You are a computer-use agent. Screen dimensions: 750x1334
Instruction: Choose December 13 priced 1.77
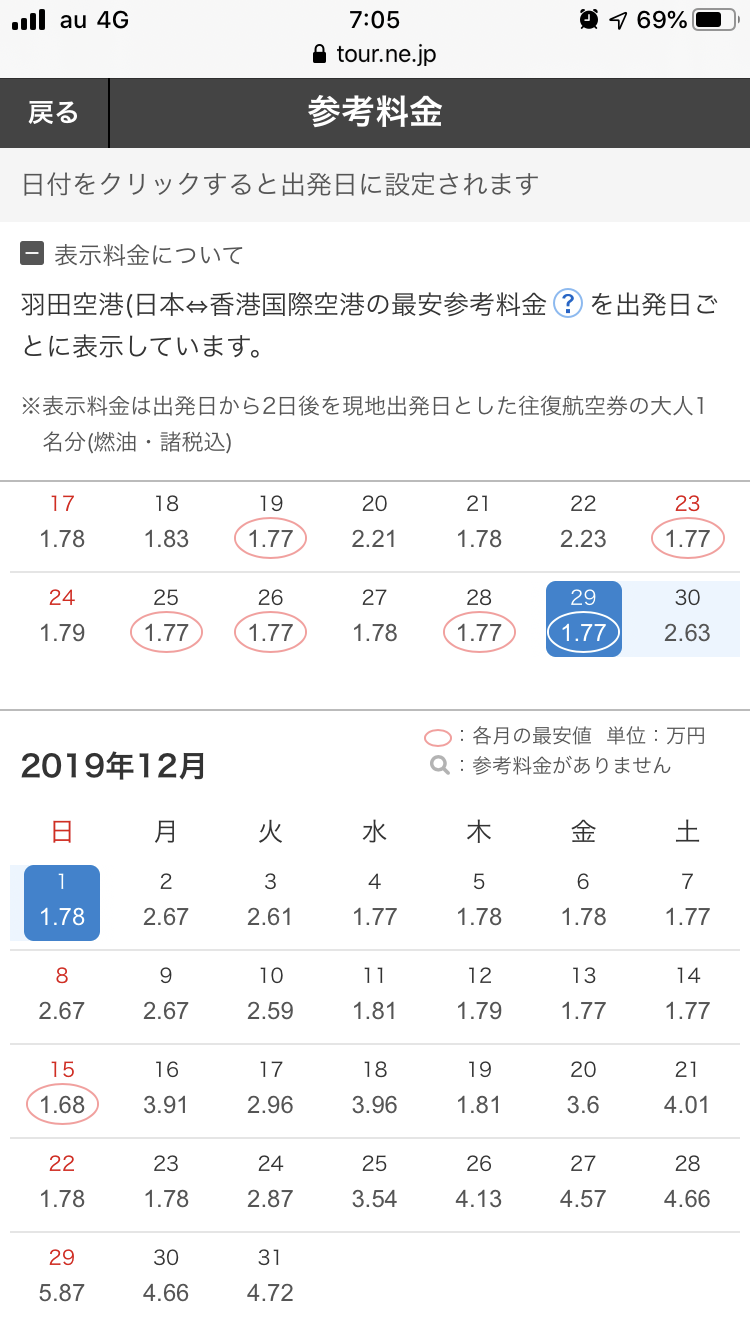583,996
